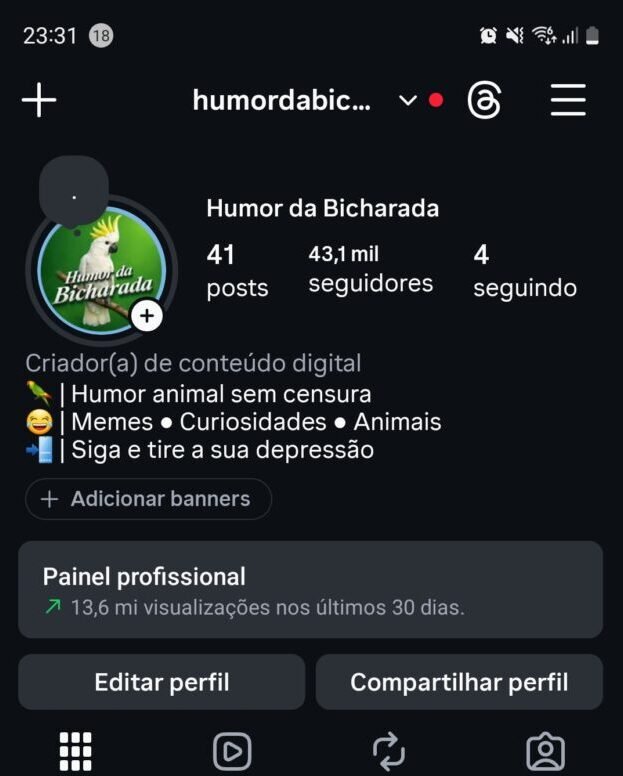Viewport: 623px width, 776px height.
Task: Switch to the posts grid tab
Action: point(76,751)
